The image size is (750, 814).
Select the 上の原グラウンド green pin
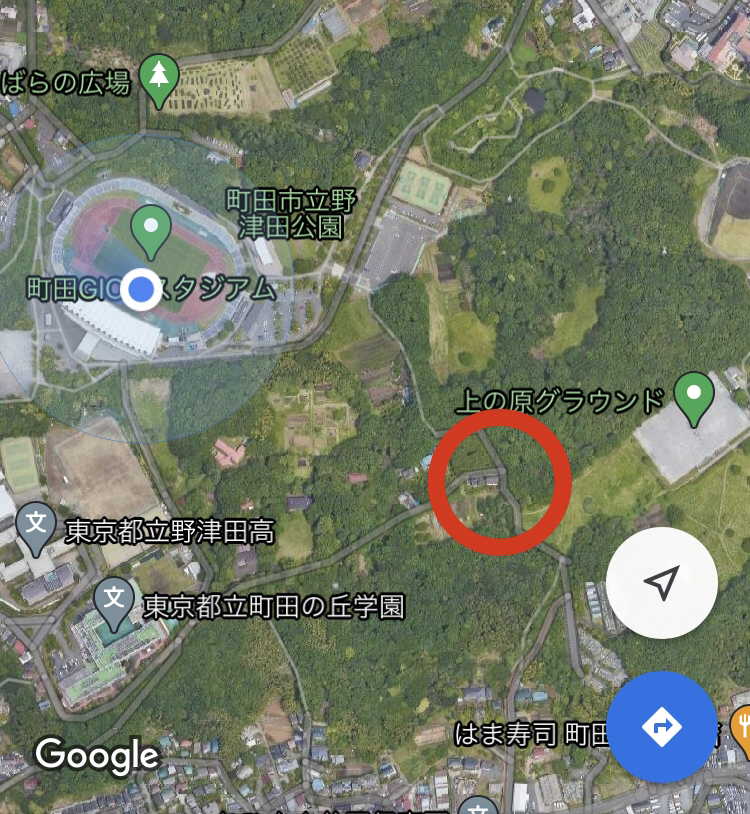coord(694,397)
